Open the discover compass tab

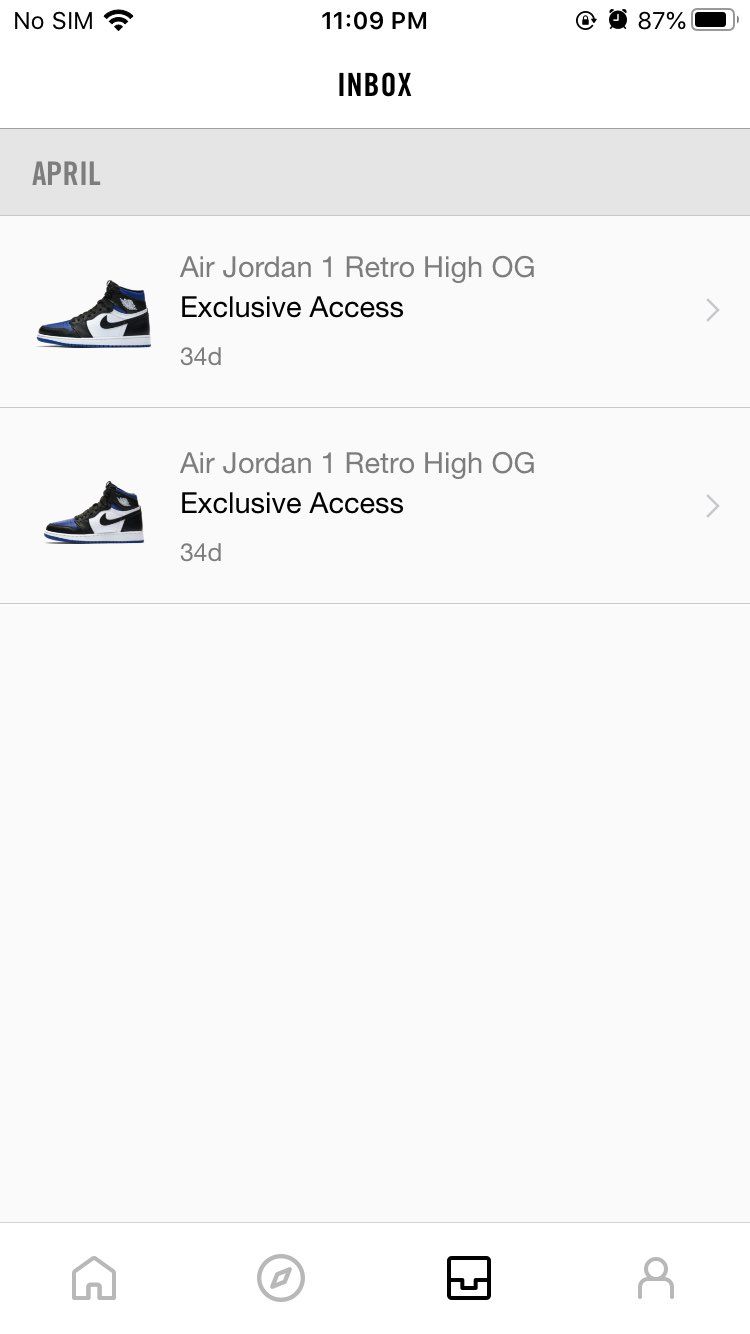(x=281, y=1278)
